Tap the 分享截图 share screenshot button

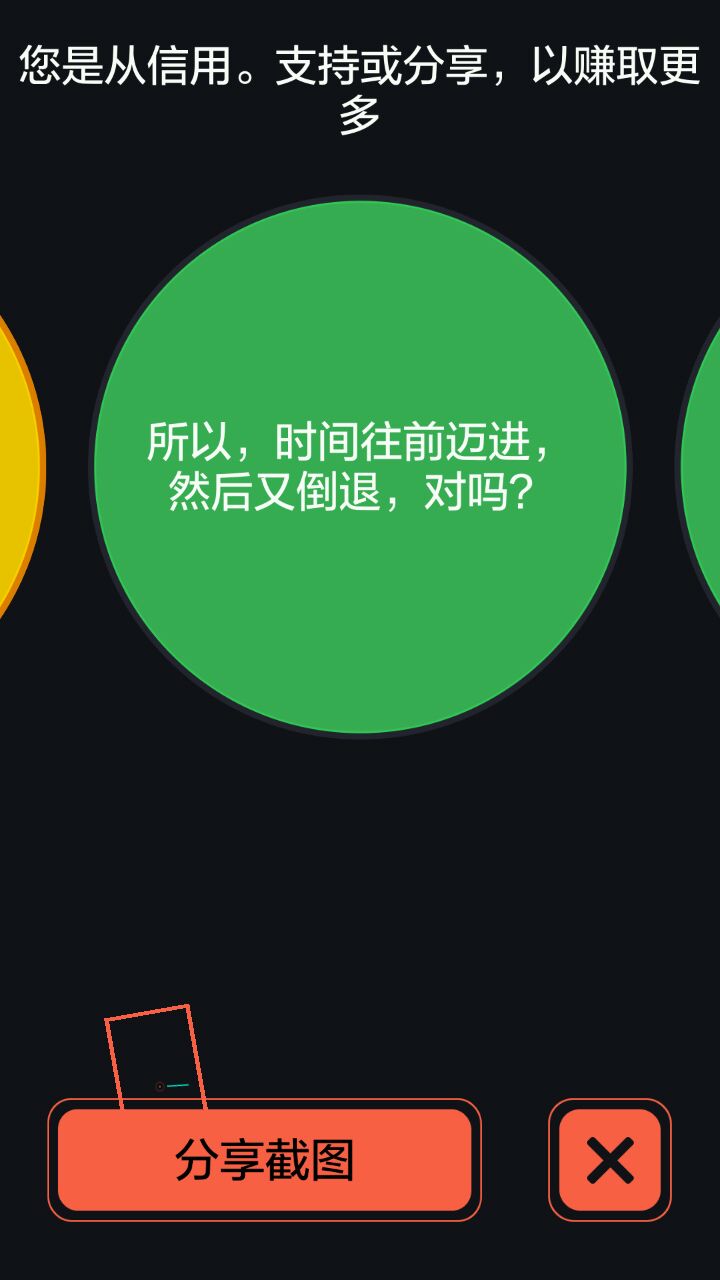pyautogui.click(x=264, y=1160)
